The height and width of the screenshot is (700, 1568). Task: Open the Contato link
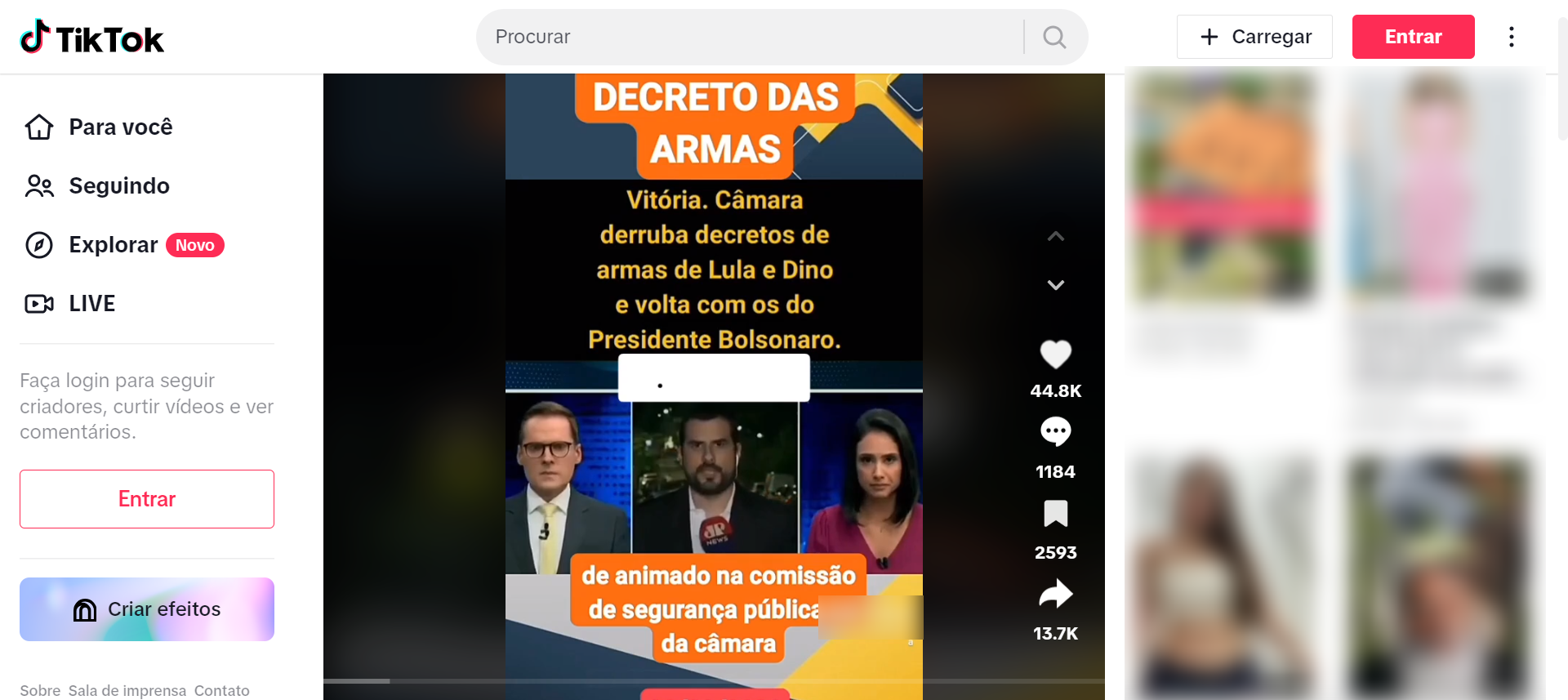[x=222, y=691]
